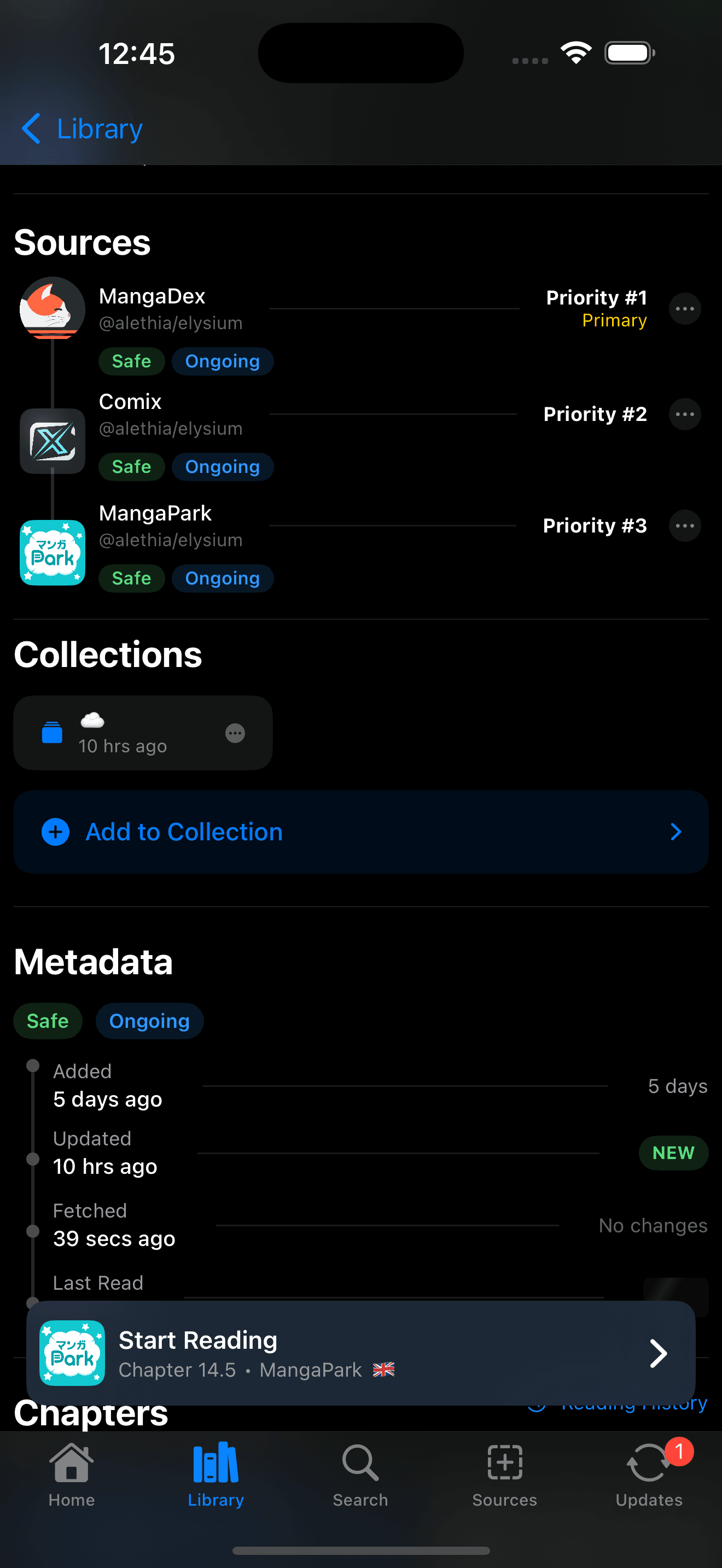Tap the 10 hrs ago collection card
Screen dimensions: 722x1568
pyautogui.click(x=122, y=733)
